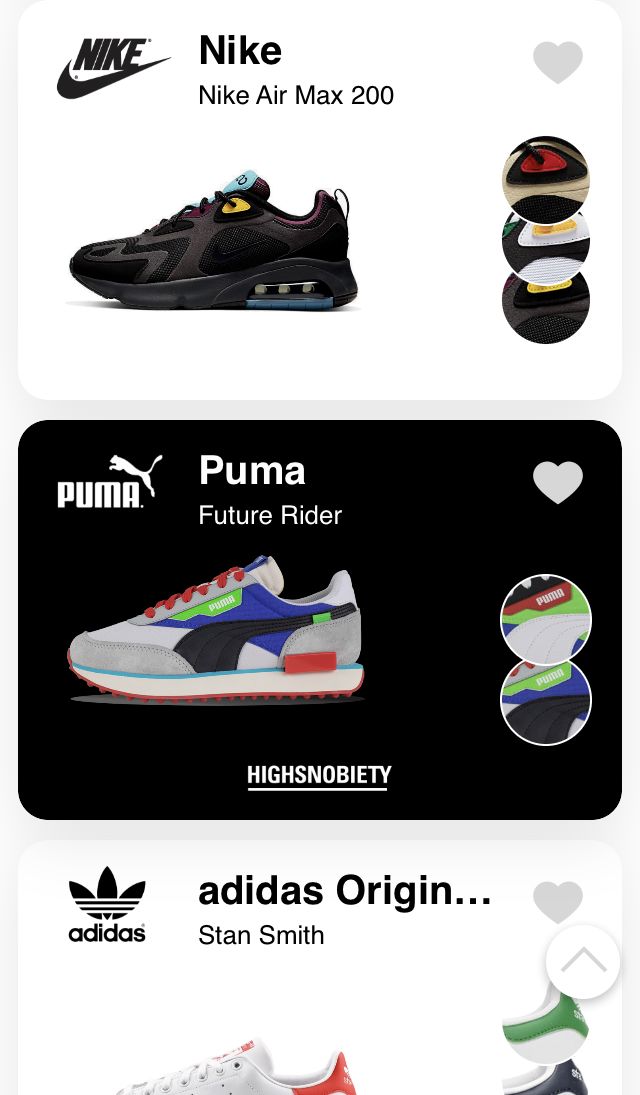This screenshot has width=640, height=1095.
Task: Open the Highsnobiety link
Action: (x=319, y=776)
